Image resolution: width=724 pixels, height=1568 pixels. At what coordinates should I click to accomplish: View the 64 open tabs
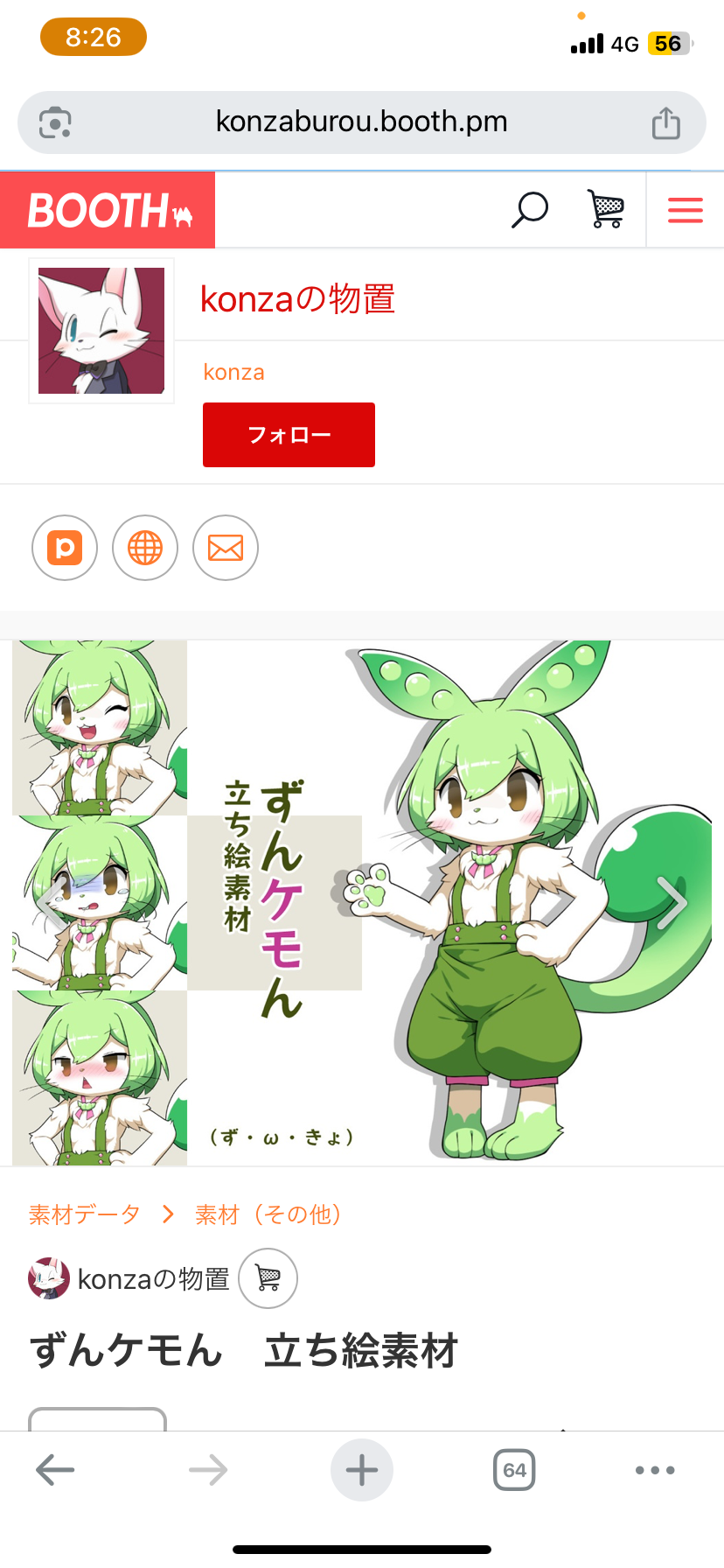514,1470
